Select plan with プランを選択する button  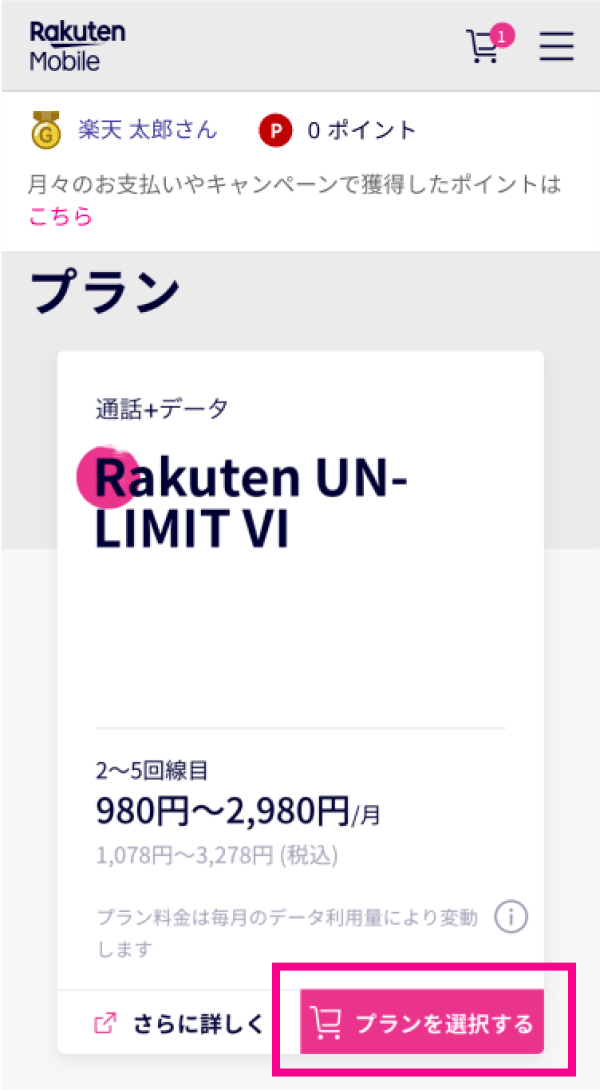tap(421, 1023)
